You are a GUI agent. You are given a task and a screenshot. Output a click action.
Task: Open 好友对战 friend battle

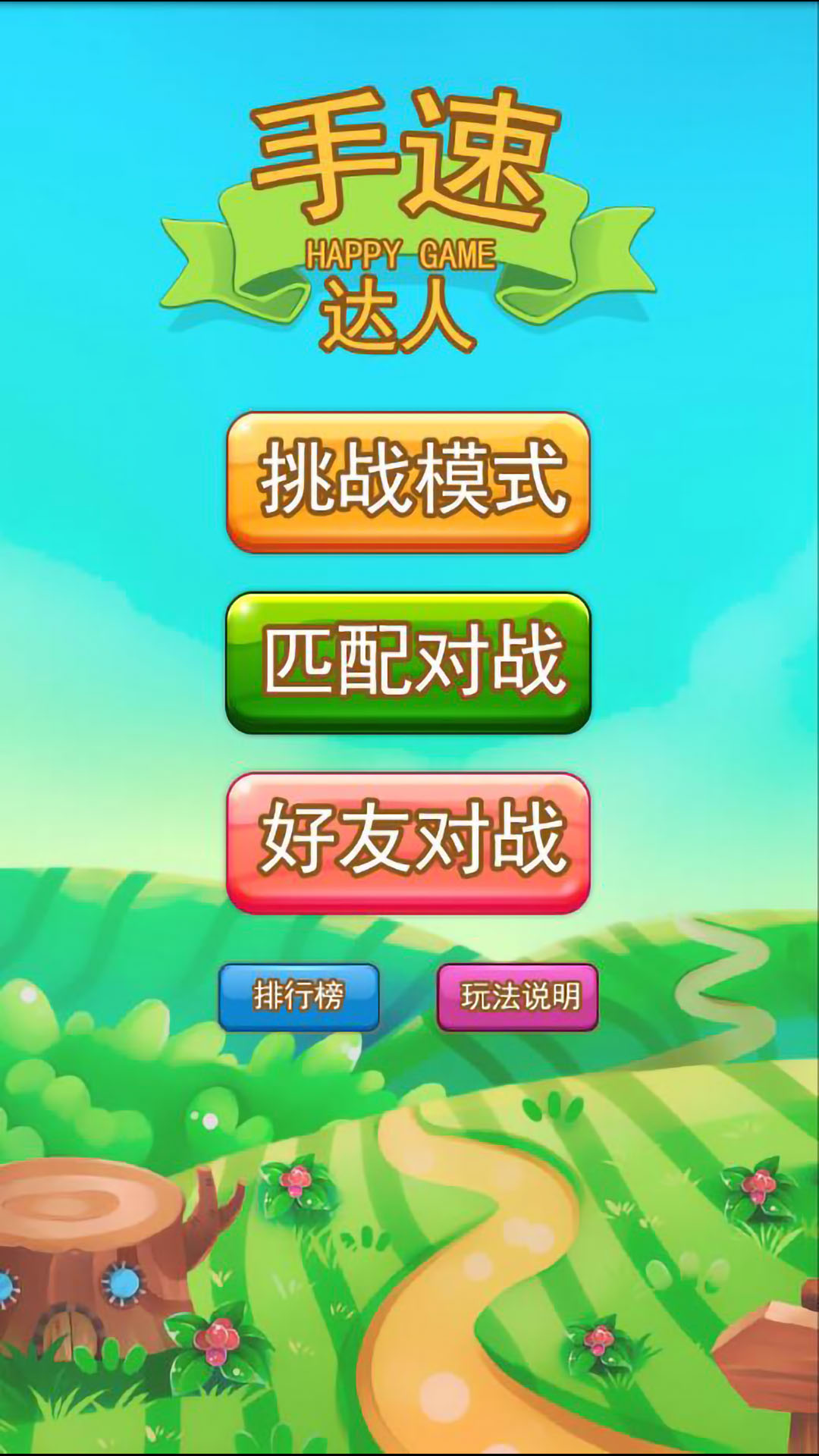click(408, 843)
